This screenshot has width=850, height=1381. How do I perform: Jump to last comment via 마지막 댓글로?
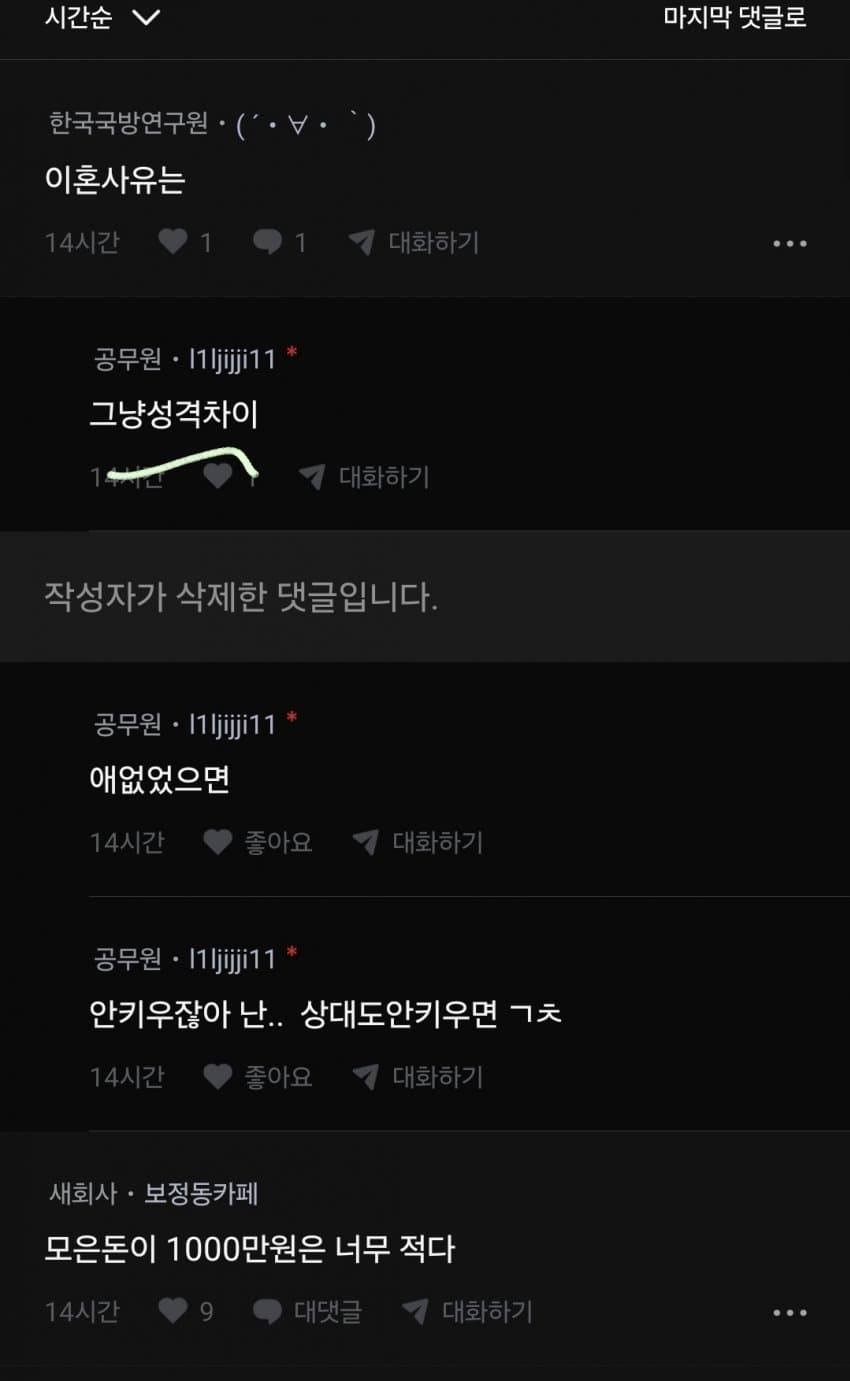[734, 17]
